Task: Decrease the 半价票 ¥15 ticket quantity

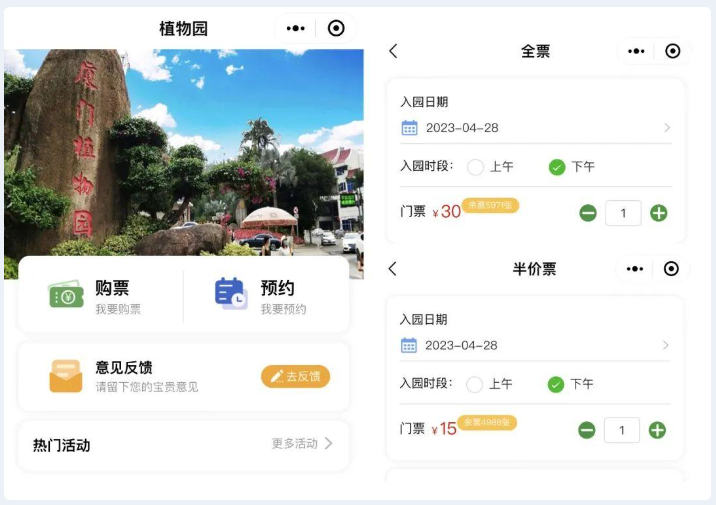Action: 587,430
